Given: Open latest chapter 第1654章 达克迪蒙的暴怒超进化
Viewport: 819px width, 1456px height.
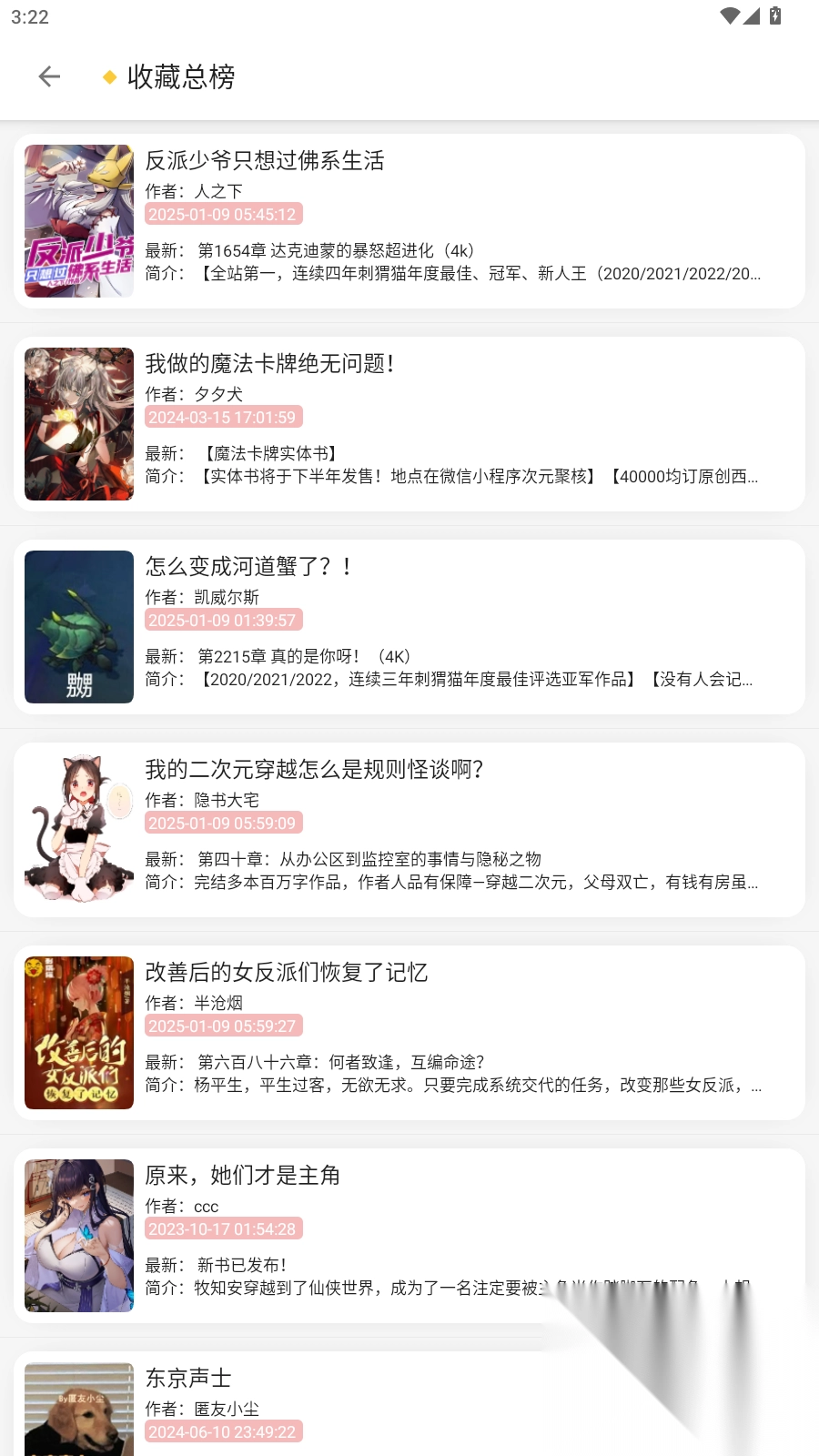Looking at the screenshot, I should click(339, 249).
